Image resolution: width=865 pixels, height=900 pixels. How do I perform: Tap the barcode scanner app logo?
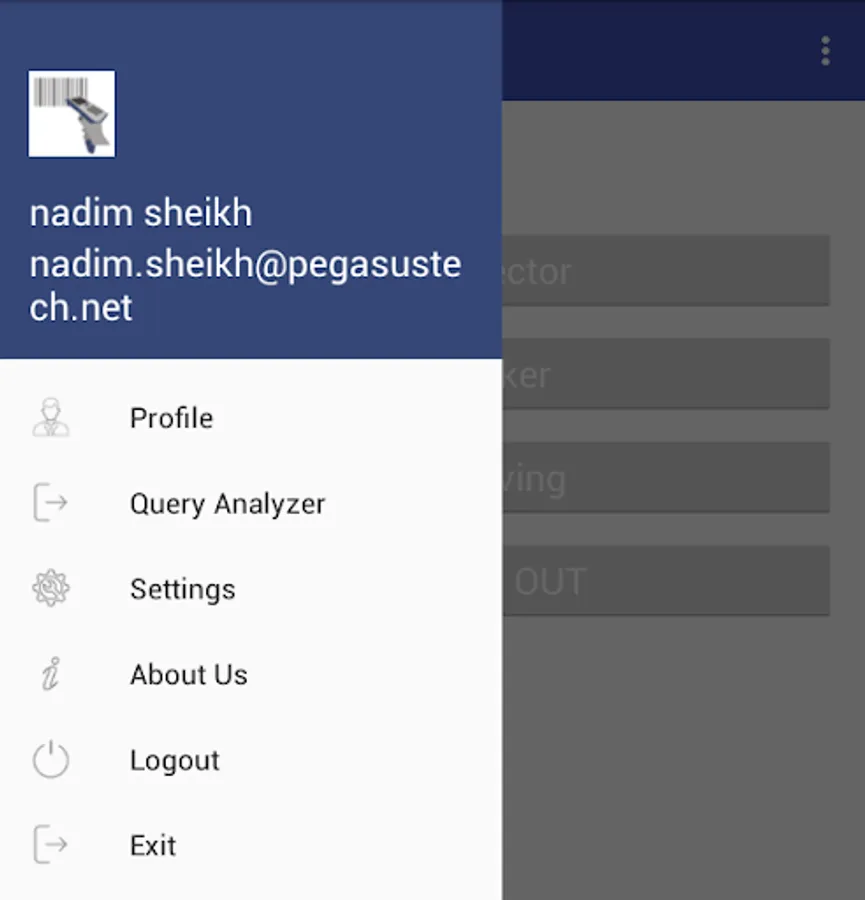(71, 113)
